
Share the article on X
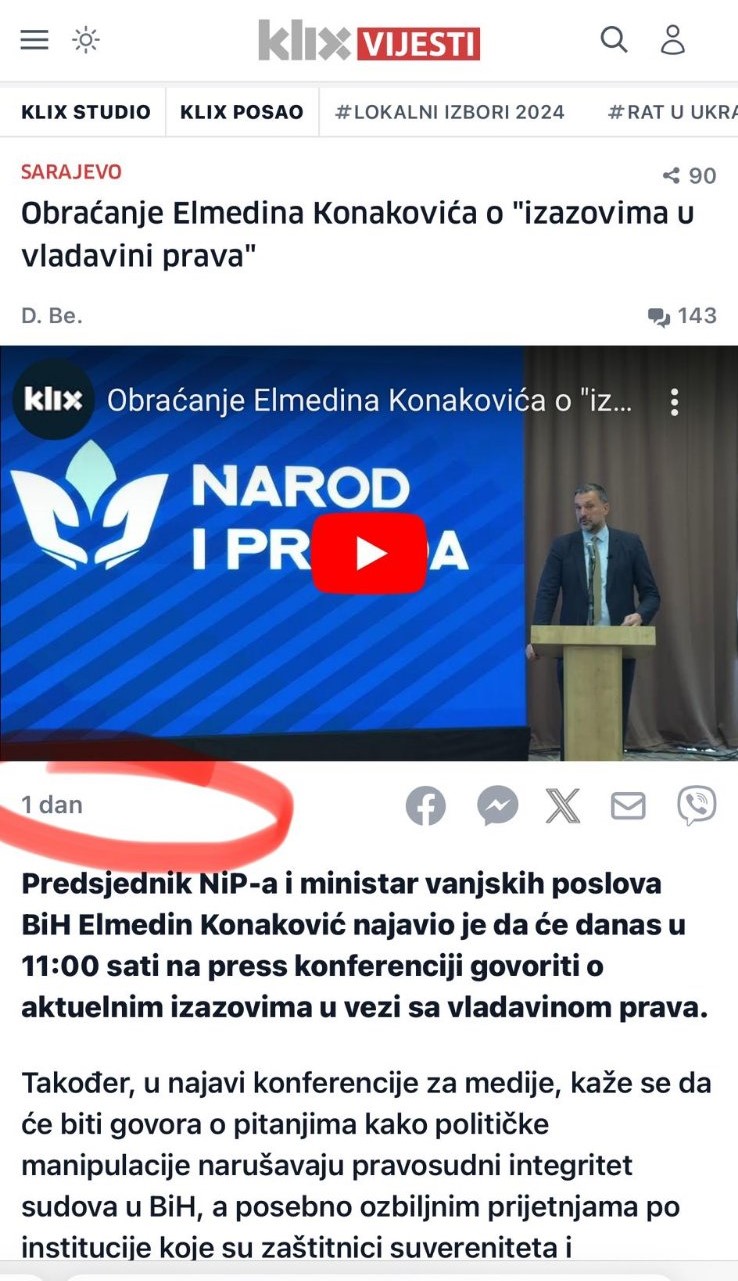(x=563, y=805)
